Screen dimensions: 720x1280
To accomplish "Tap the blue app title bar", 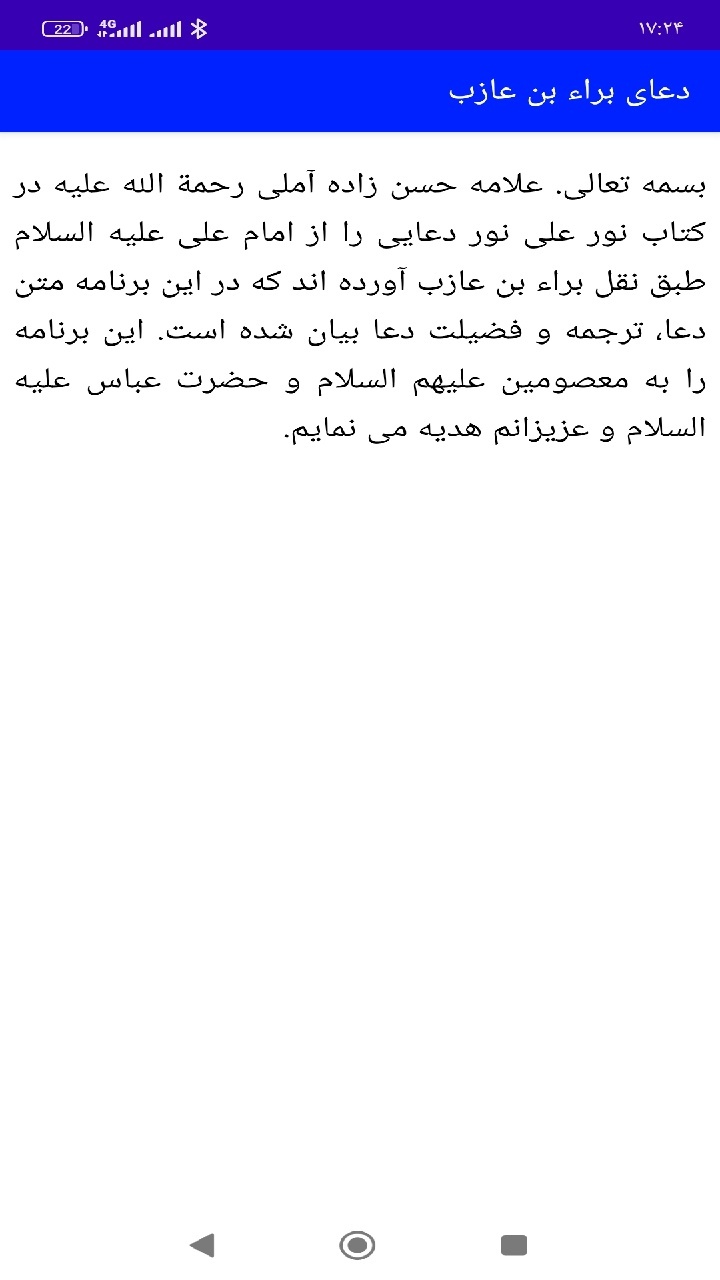I will (x=360, y=90).
